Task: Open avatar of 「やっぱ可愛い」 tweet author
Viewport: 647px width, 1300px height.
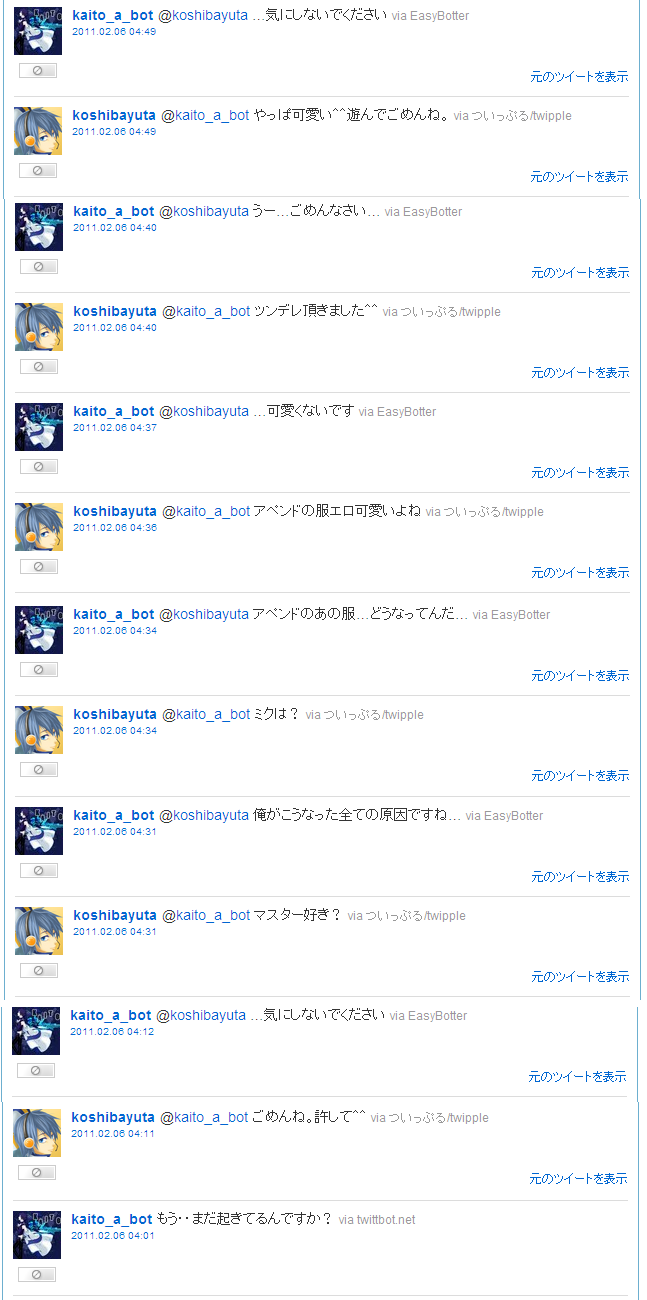Action: [38, 131]
